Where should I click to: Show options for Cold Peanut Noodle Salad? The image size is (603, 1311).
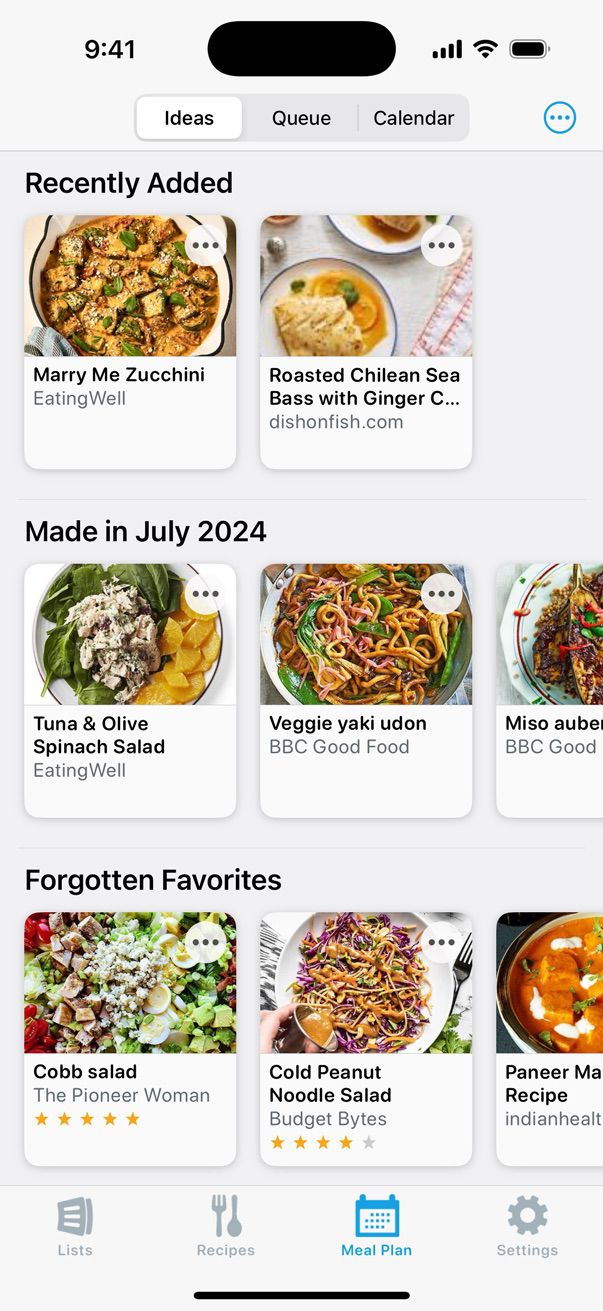(x=442, y=942)
